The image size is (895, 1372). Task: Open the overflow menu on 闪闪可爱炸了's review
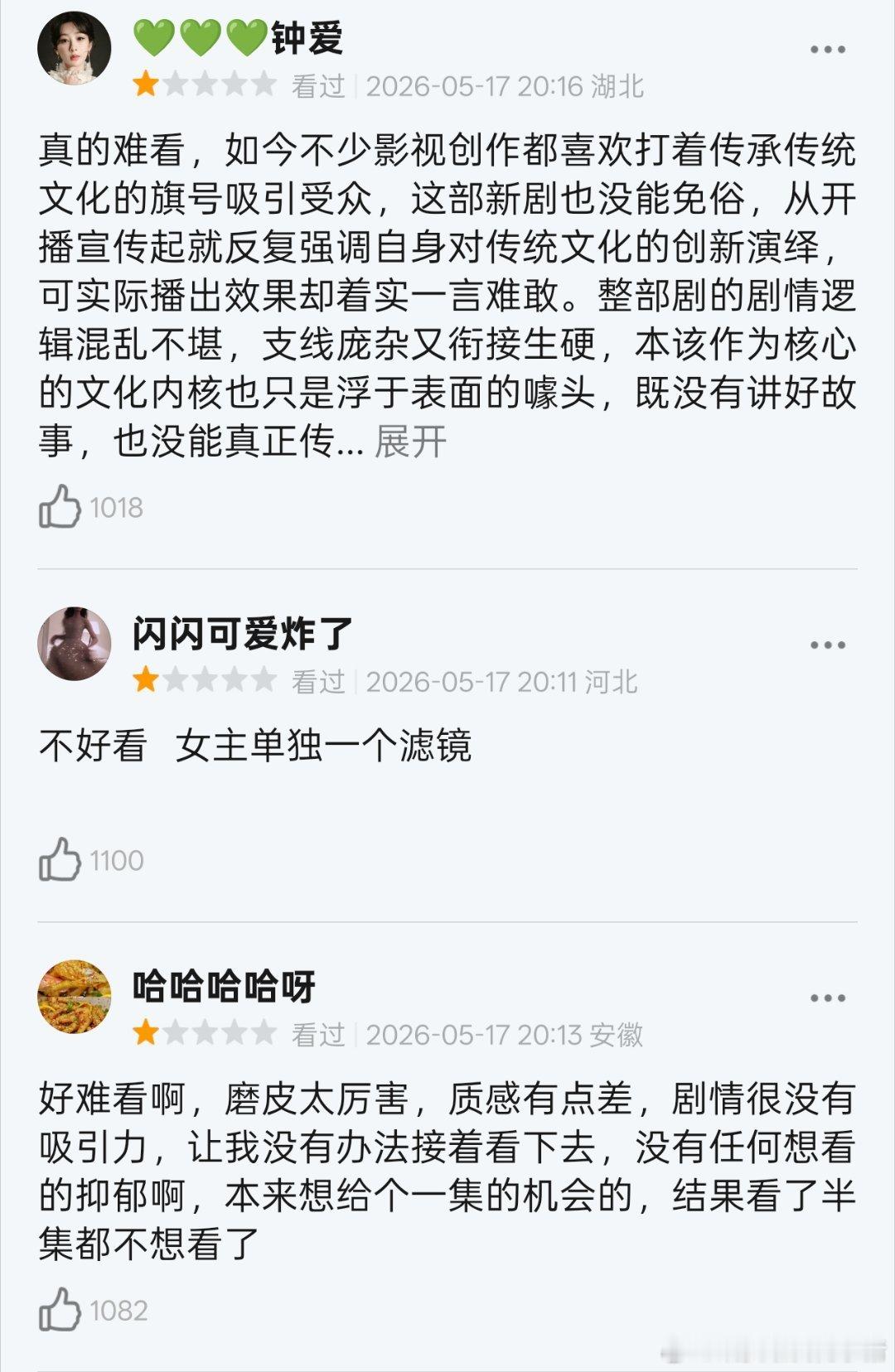(828, 645)
